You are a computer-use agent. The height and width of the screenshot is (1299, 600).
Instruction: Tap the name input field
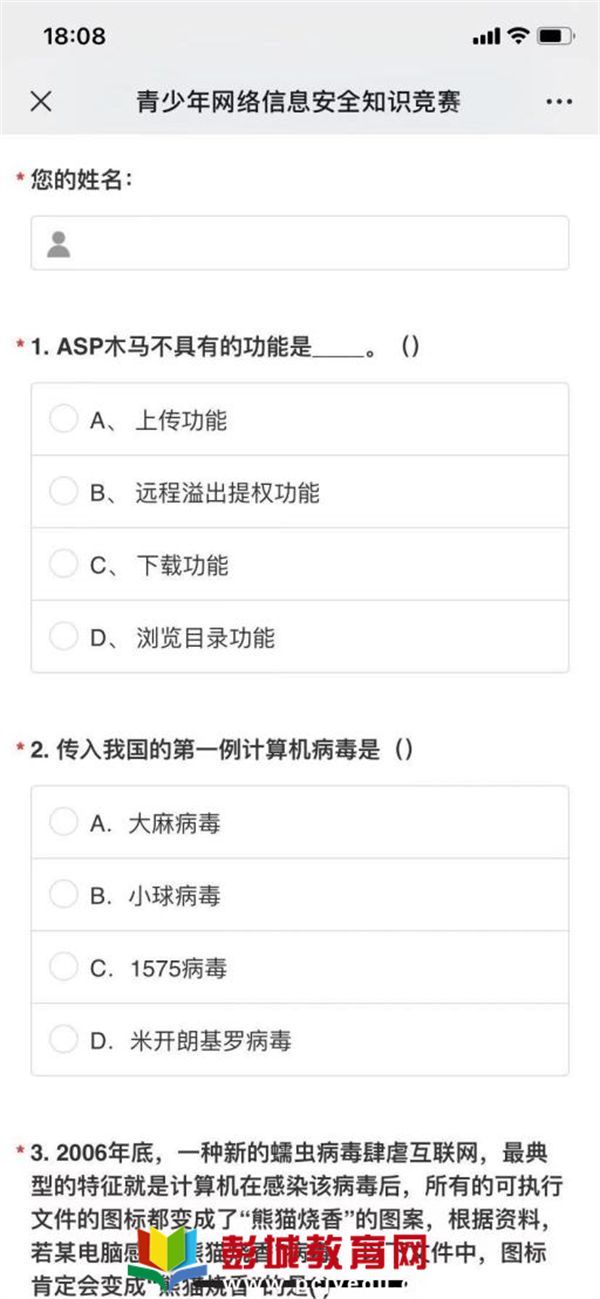[x=300, y=243]
